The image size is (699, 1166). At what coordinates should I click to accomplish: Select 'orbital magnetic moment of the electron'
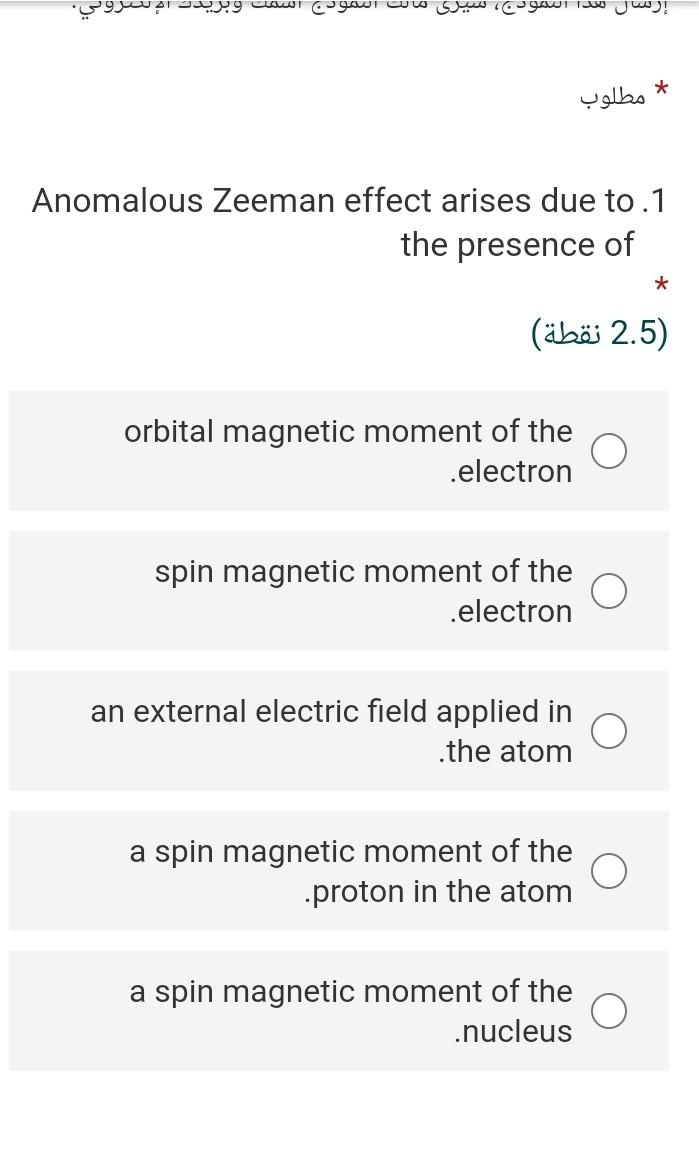(609, 451)
